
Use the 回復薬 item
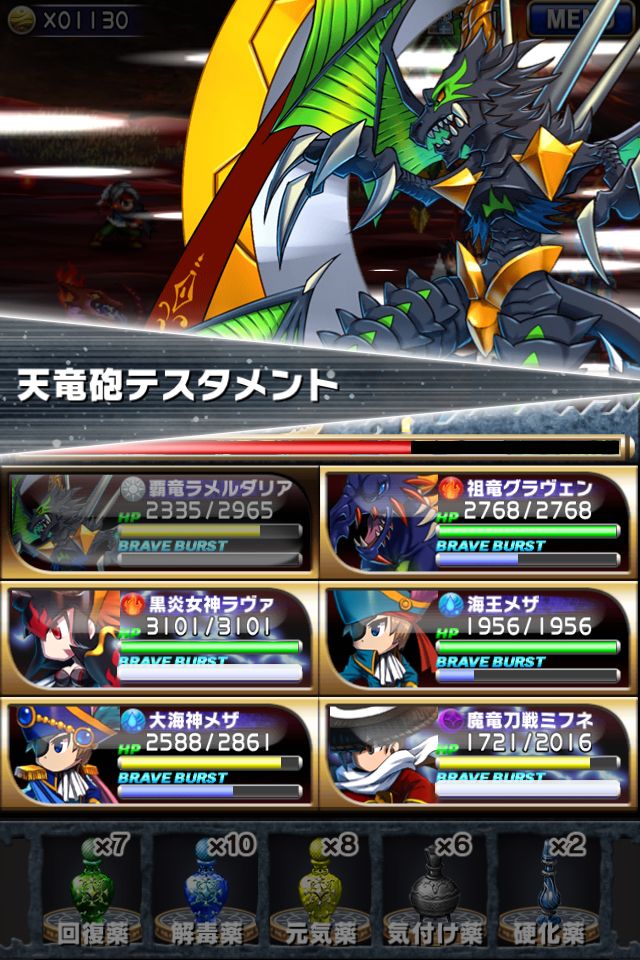point(92,890)
